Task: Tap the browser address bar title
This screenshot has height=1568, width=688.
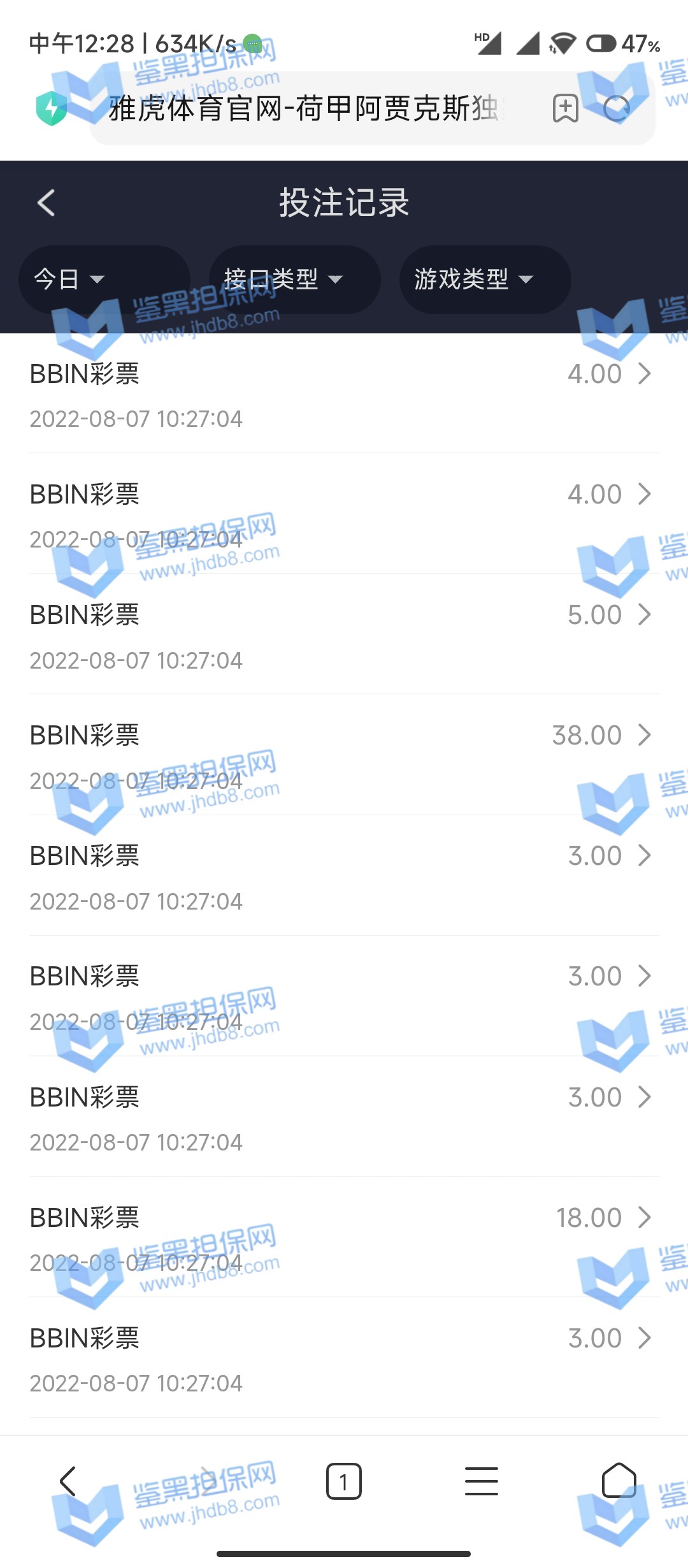Action: 306,108
